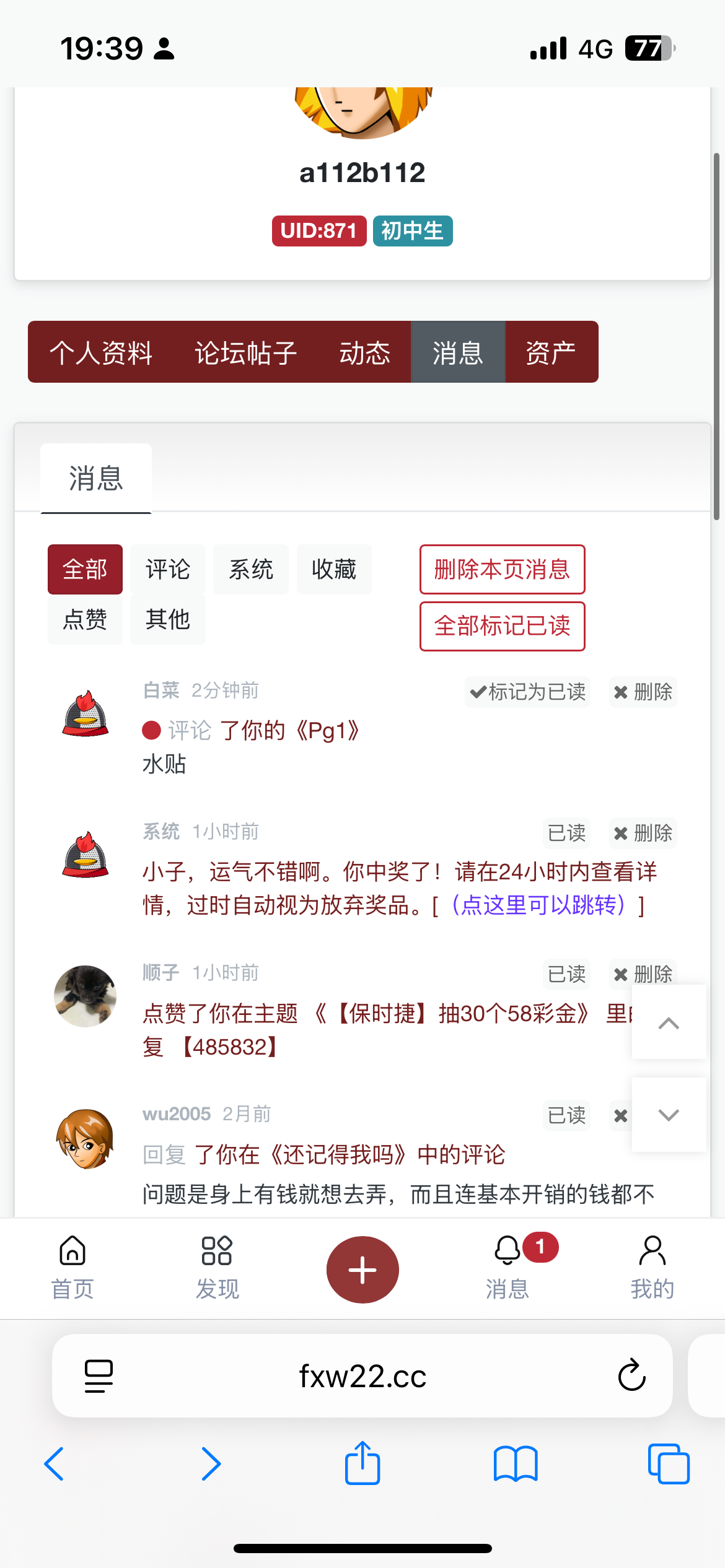Show 点赞 messages only

[x=85, y=619]
